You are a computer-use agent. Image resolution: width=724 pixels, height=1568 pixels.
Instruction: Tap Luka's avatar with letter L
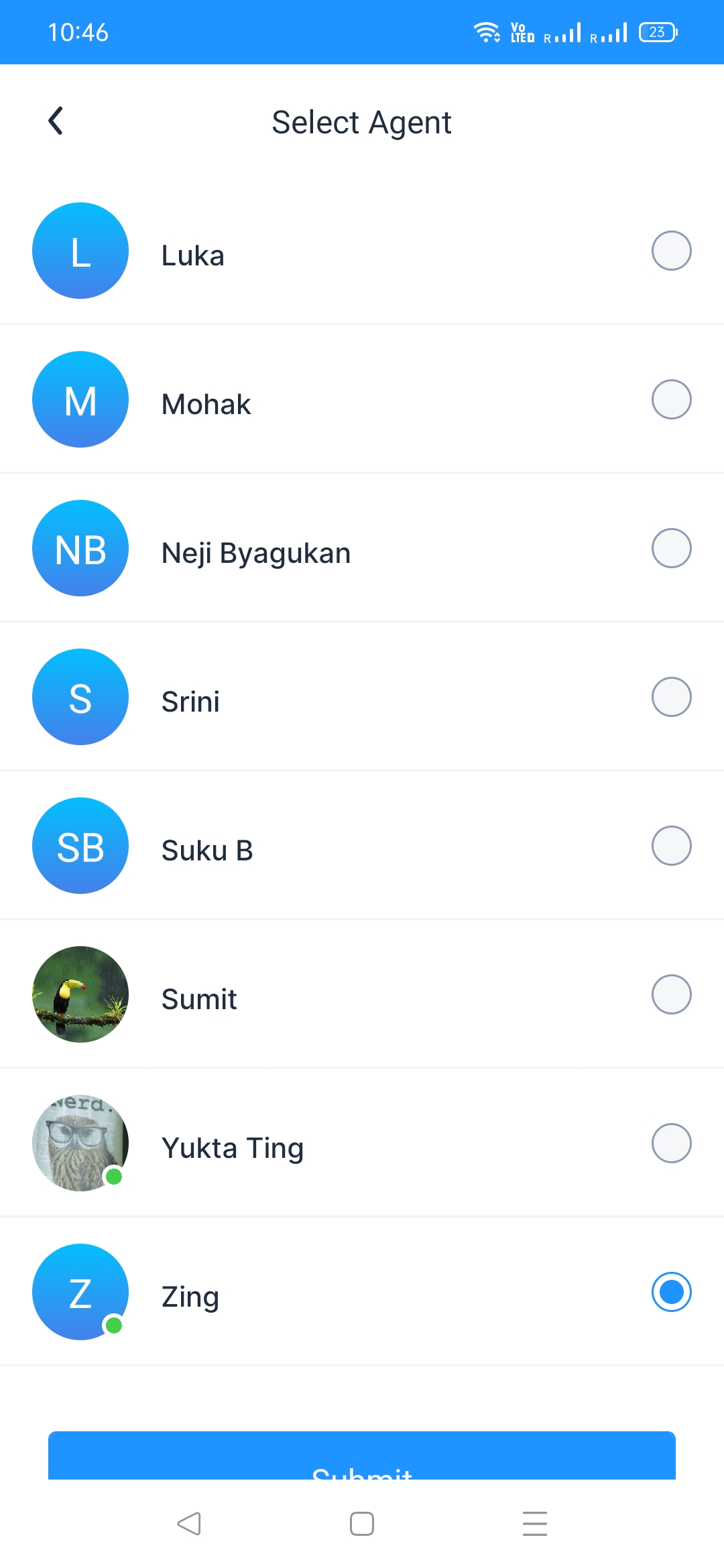coord(80,250)
